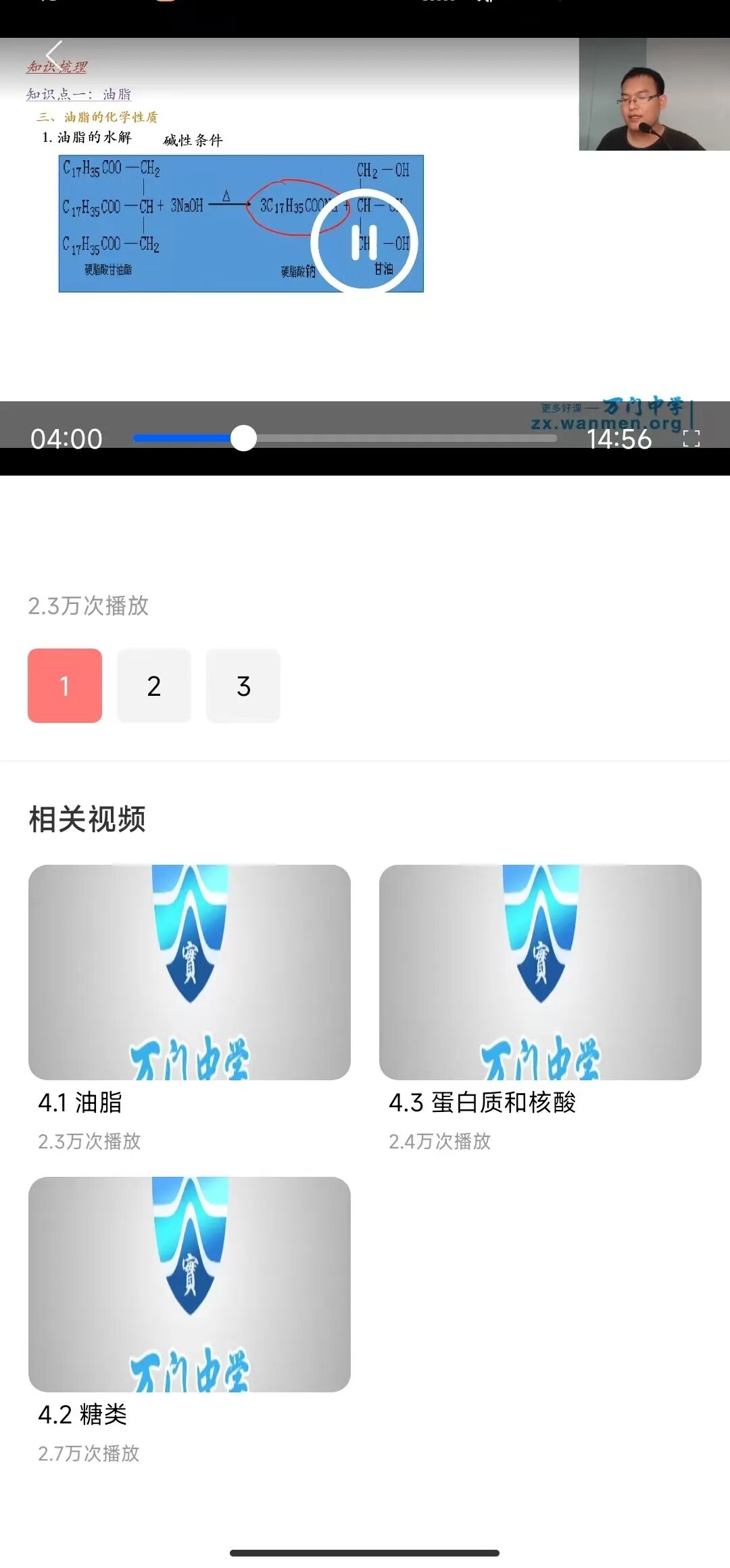Screen dimensions: 730x1568
Task: Select part 2 of the video
Action: coord(154,686)
